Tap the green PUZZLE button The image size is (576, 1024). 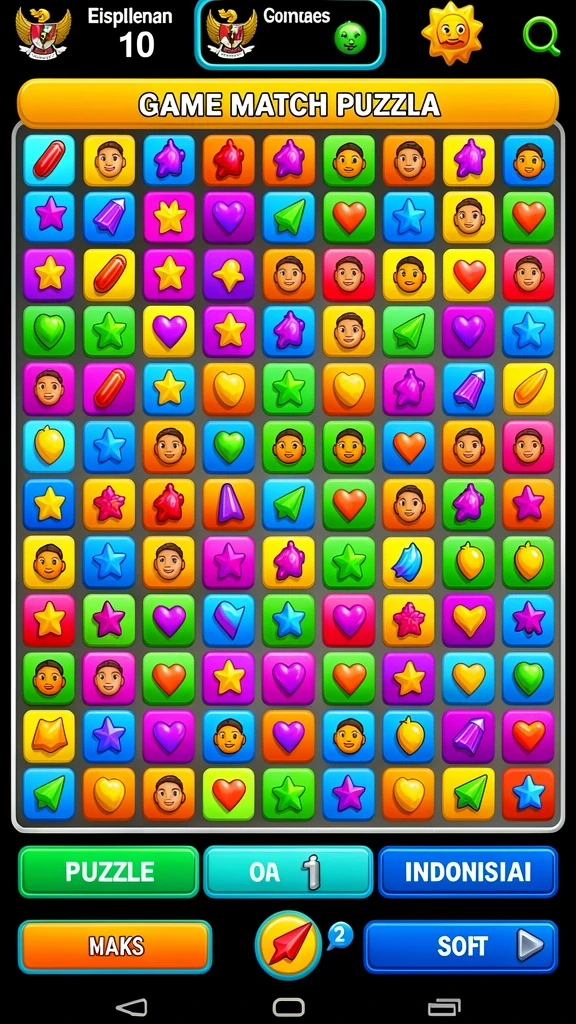pos(108,871)
